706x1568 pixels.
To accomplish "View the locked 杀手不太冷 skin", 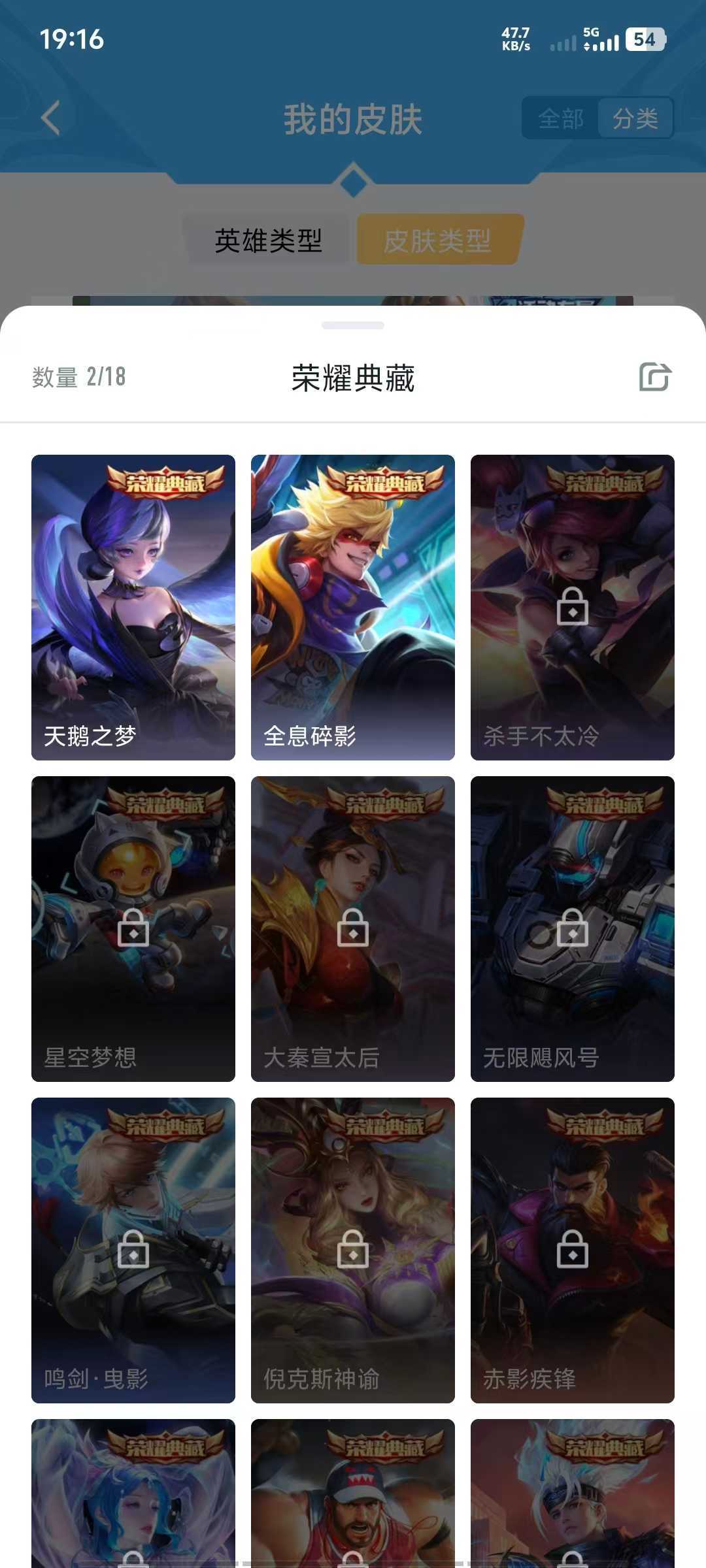I will click(573, 608).
